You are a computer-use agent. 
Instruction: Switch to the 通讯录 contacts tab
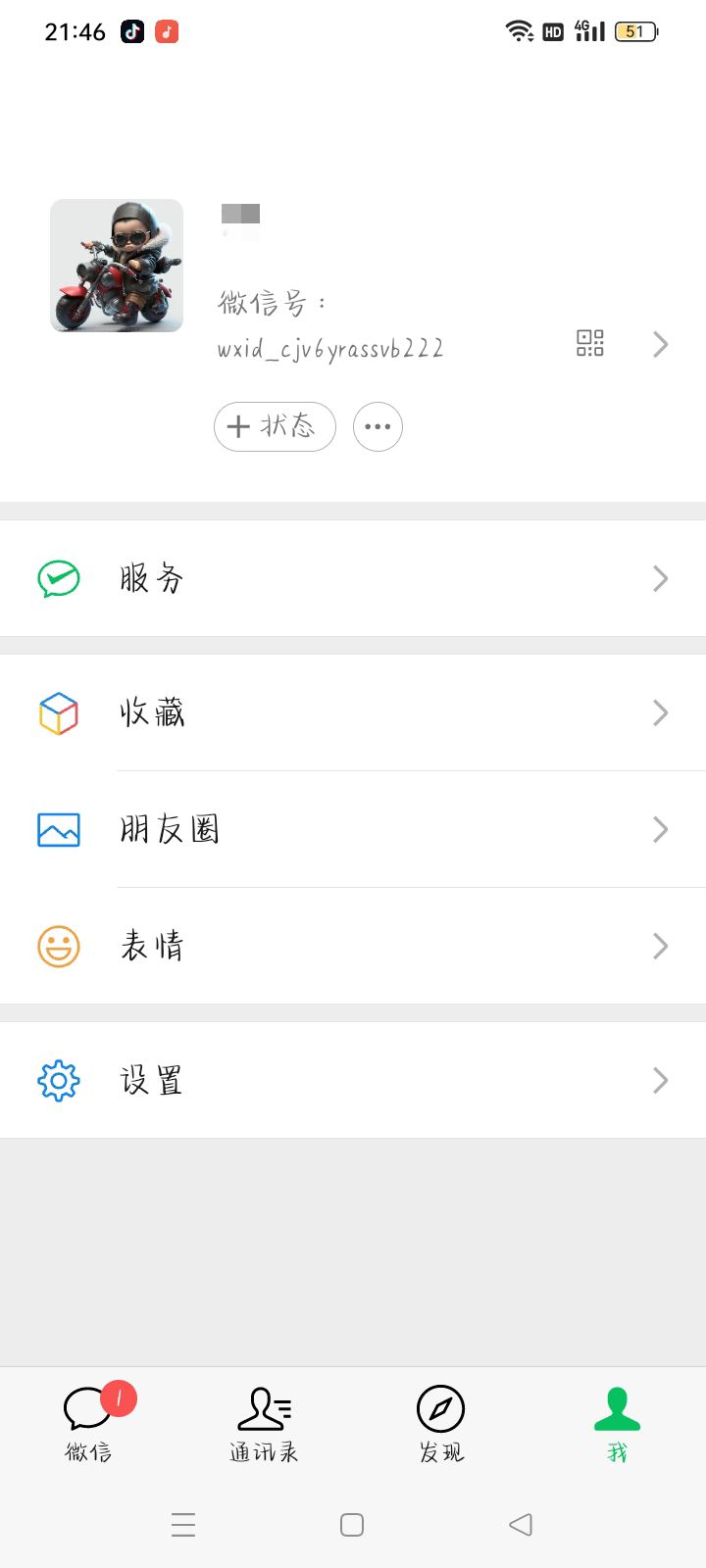(264, 1423)
